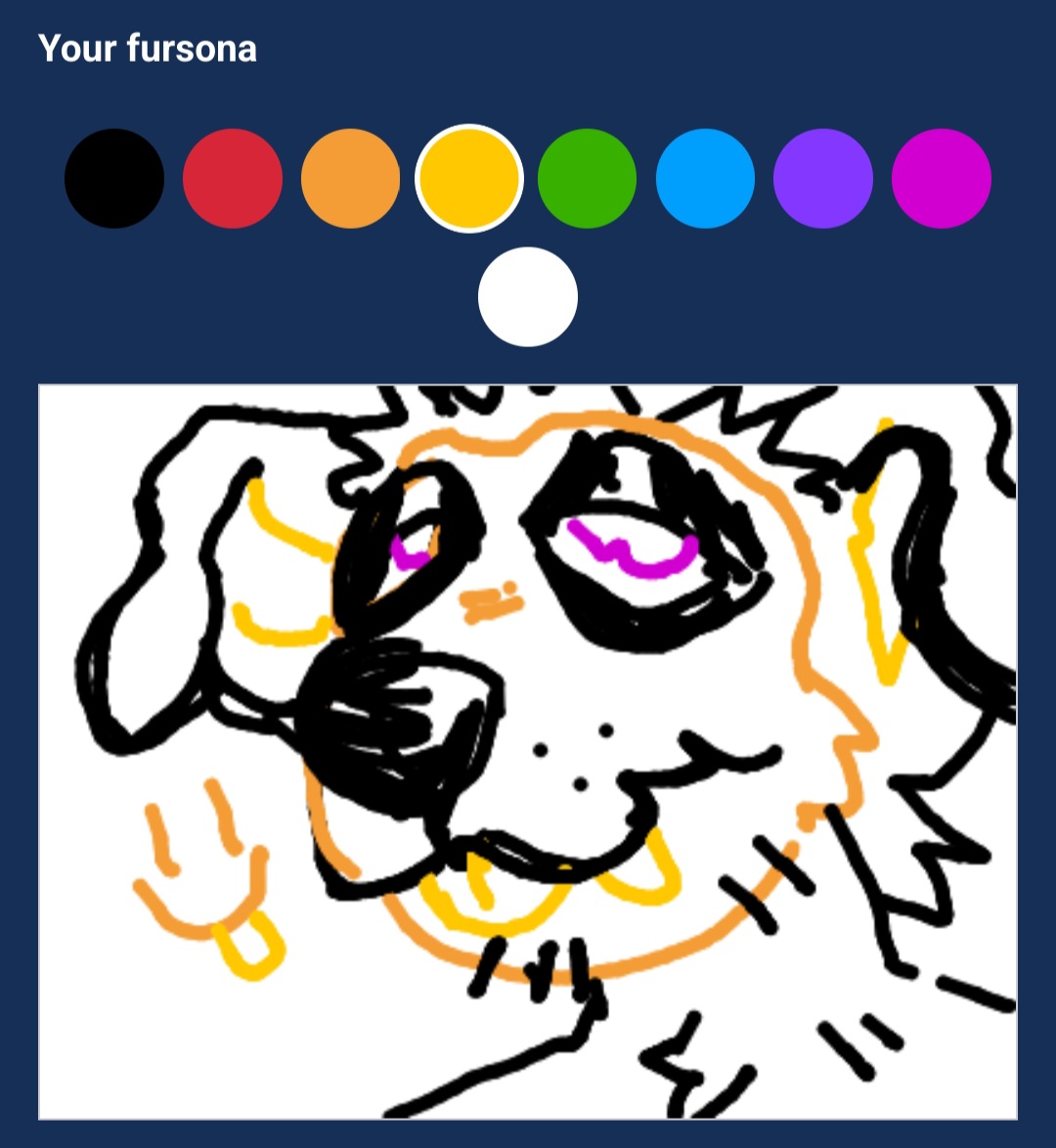1056x1148 pixels.
Task: Pick the orange color swatch
Action: (x=350, y=178)
